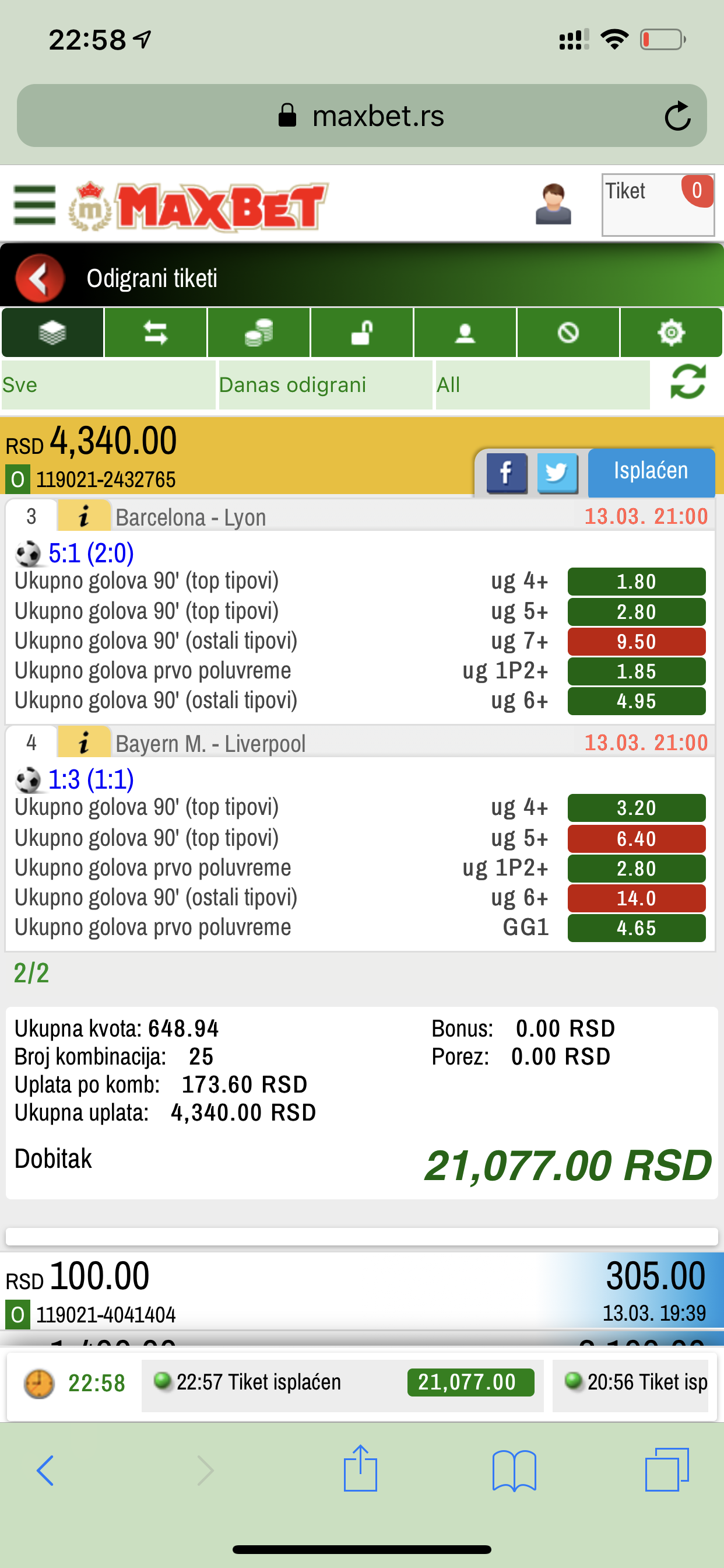Go back from Odigrani tiketi
The image size is (724, 1568).
coord(40,278)
